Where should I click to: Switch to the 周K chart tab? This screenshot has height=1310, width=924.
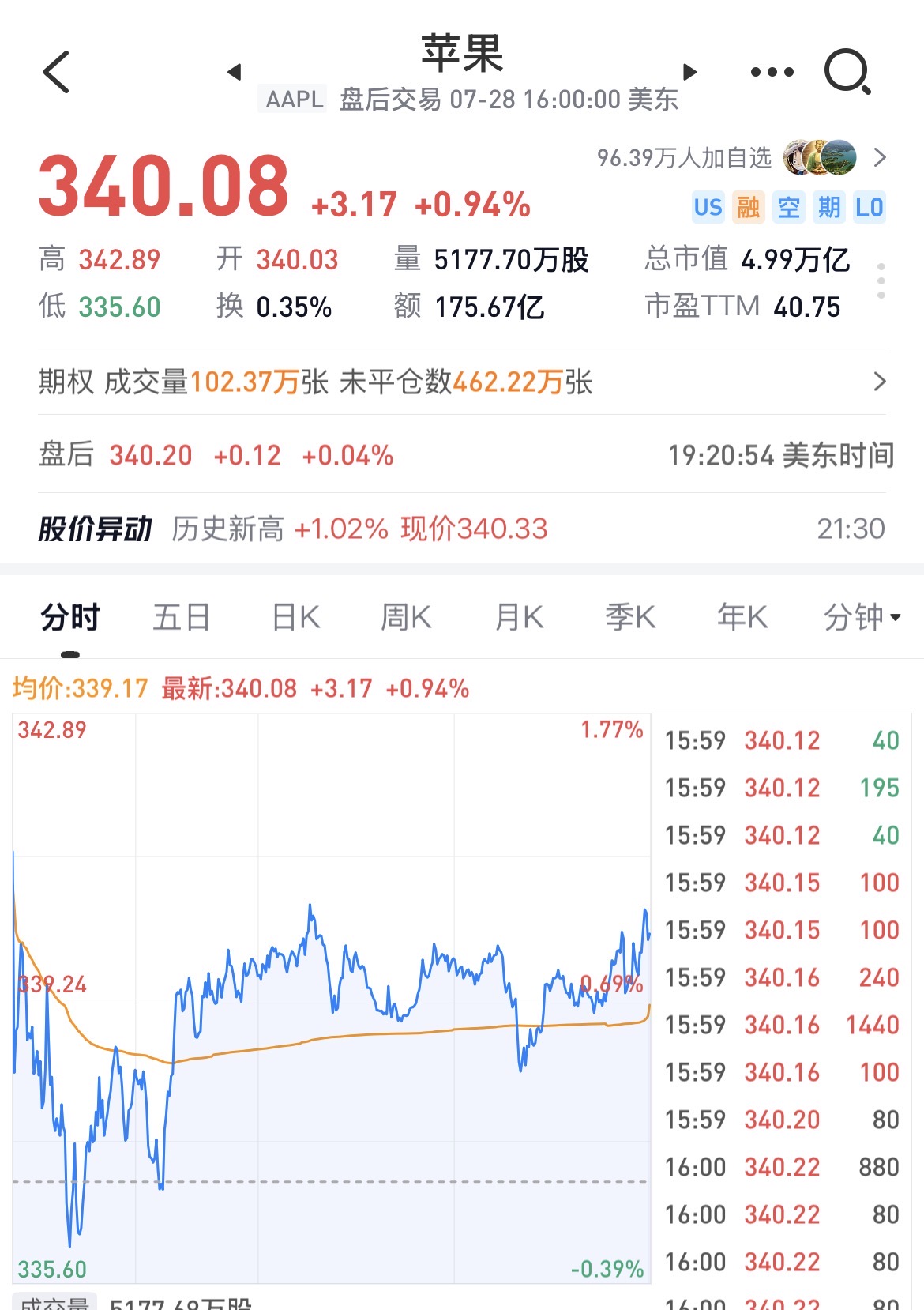406,617
